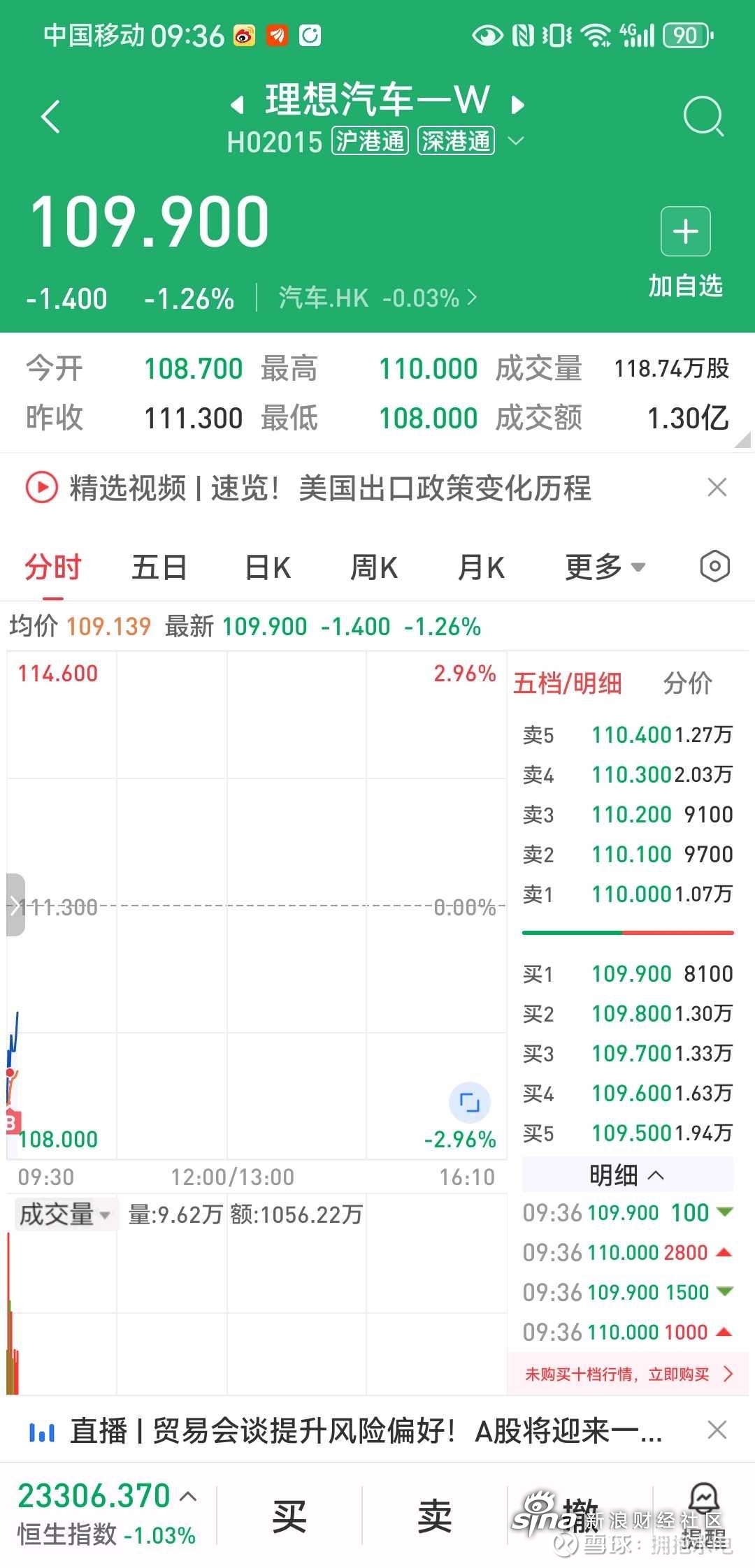Close the 直播 live broadcast banner
The image size is (755, 1568).
[x=717, y=1430]
